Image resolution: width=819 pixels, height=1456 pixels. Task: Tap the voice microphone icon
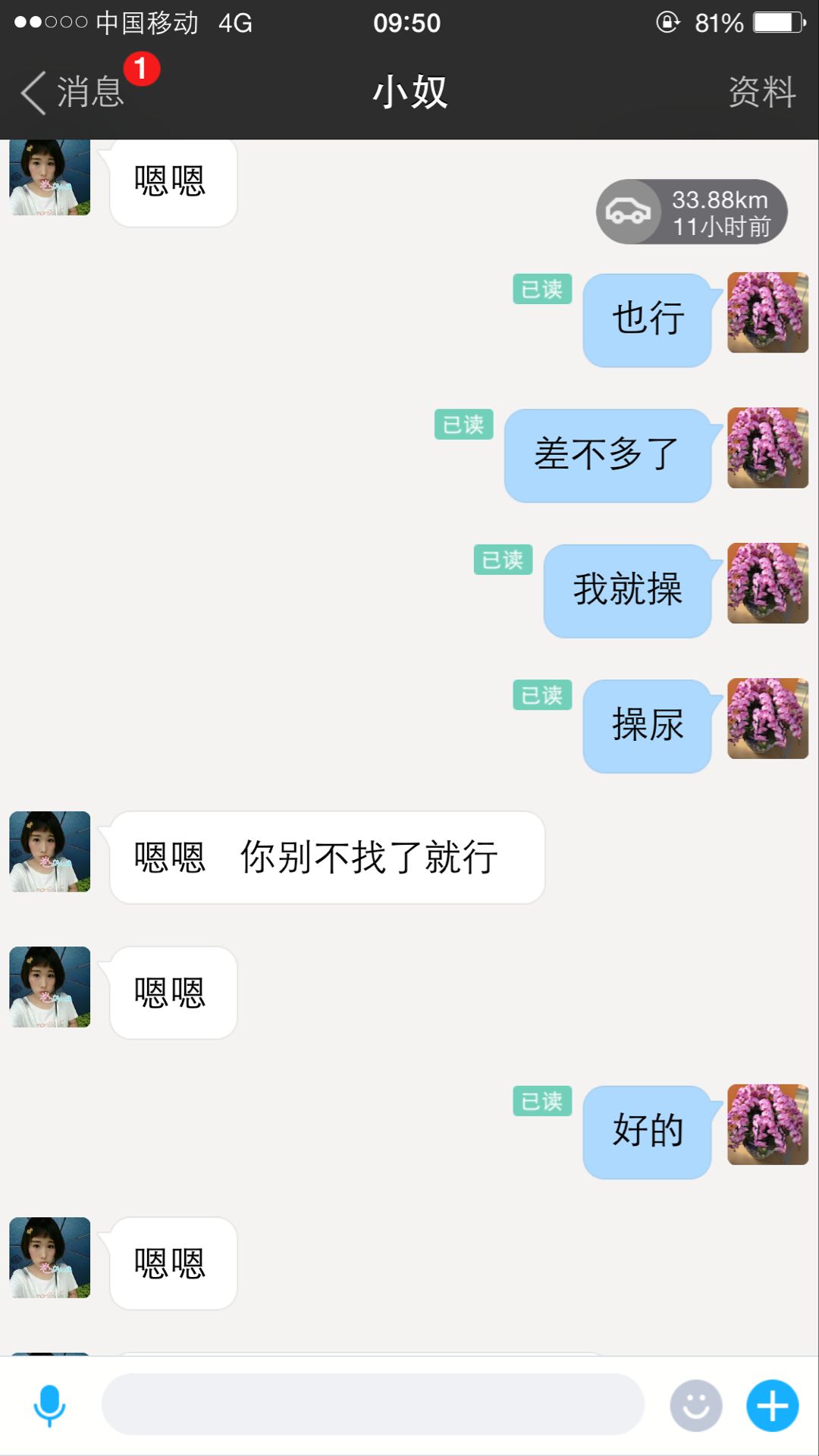(x=49, y=1405)
